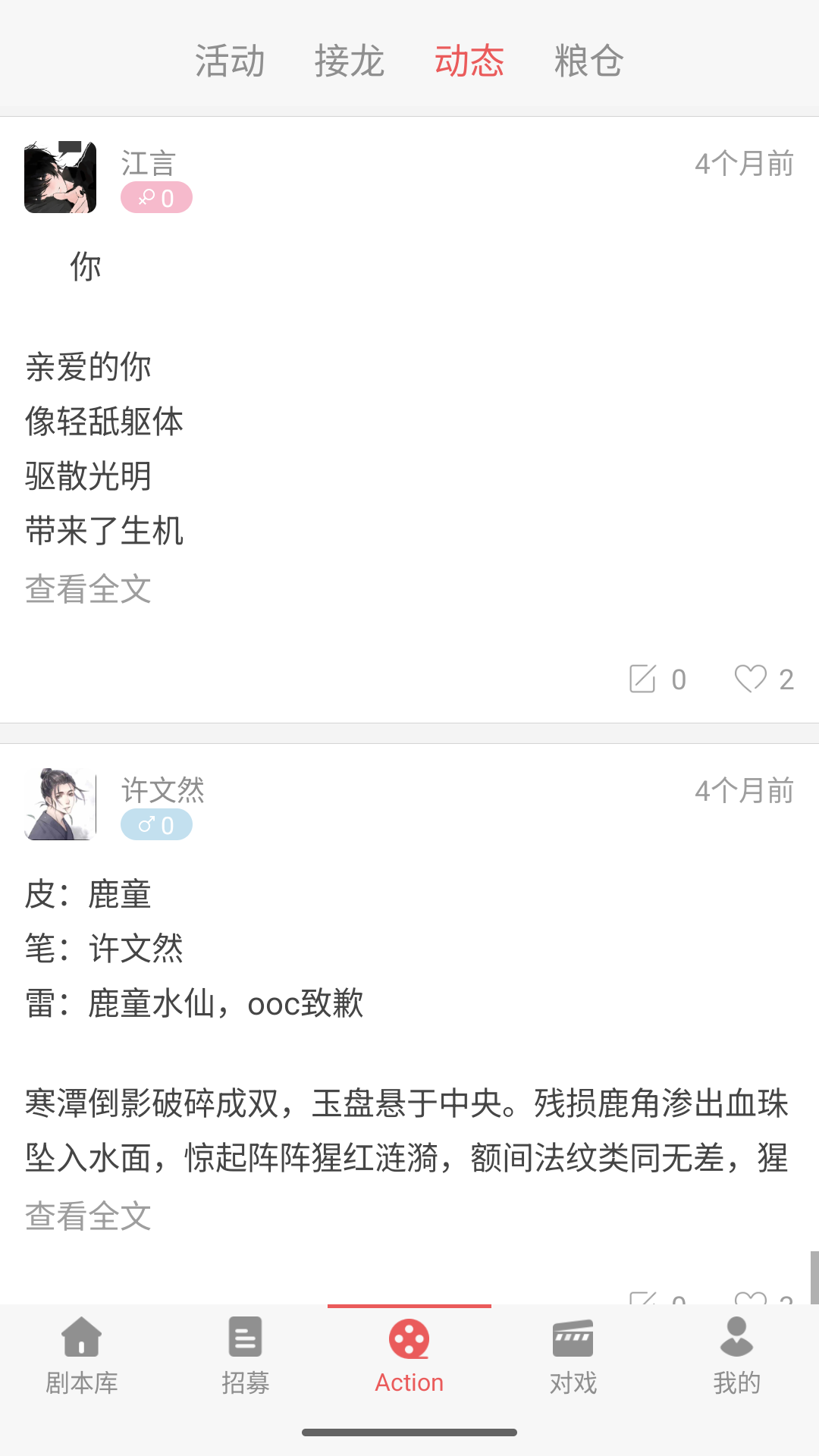Tap 查看全文 under 许文然's post
The width and height of the screenshot is (819, 1456).
88,1216
